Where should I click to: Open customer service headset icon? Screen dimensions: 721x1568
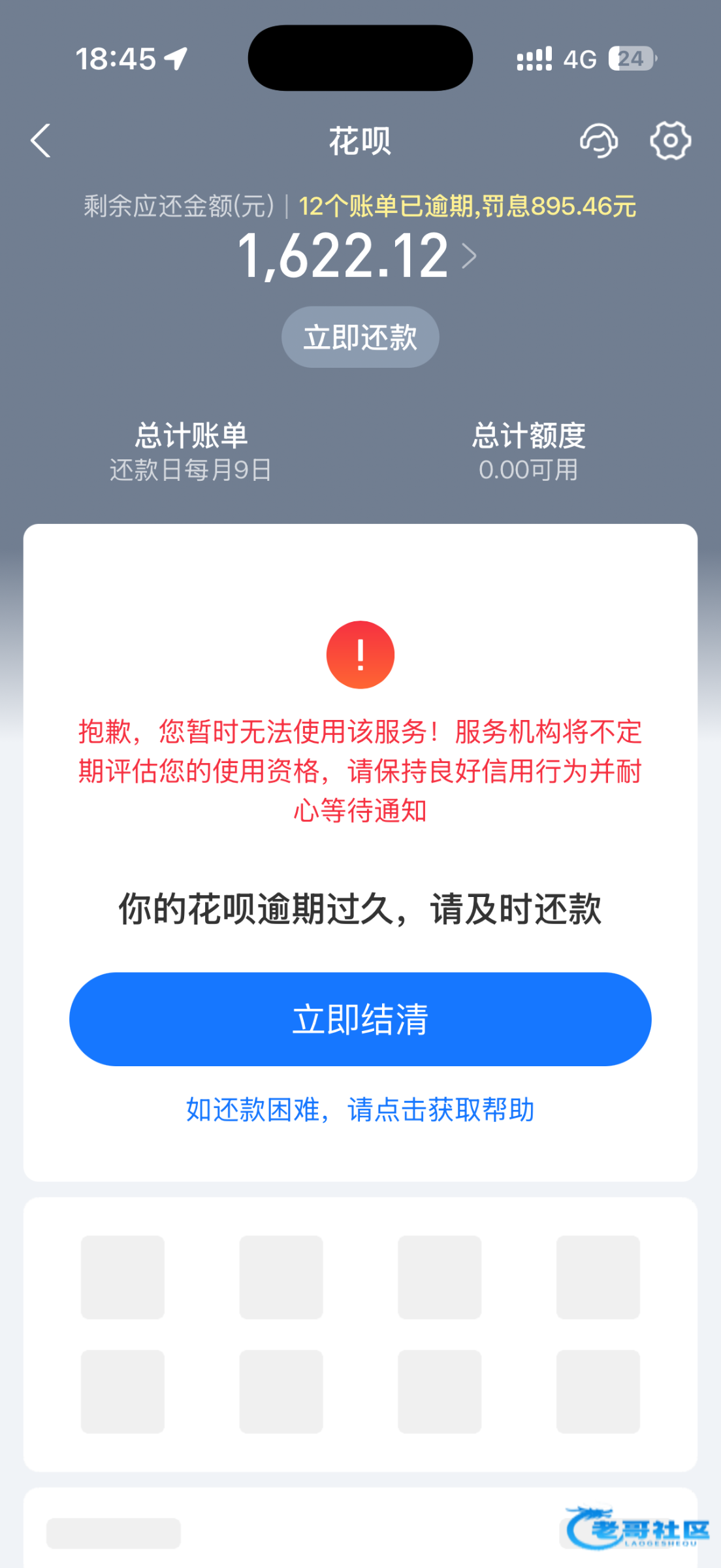pyautogui.click(x=599, y=140)
